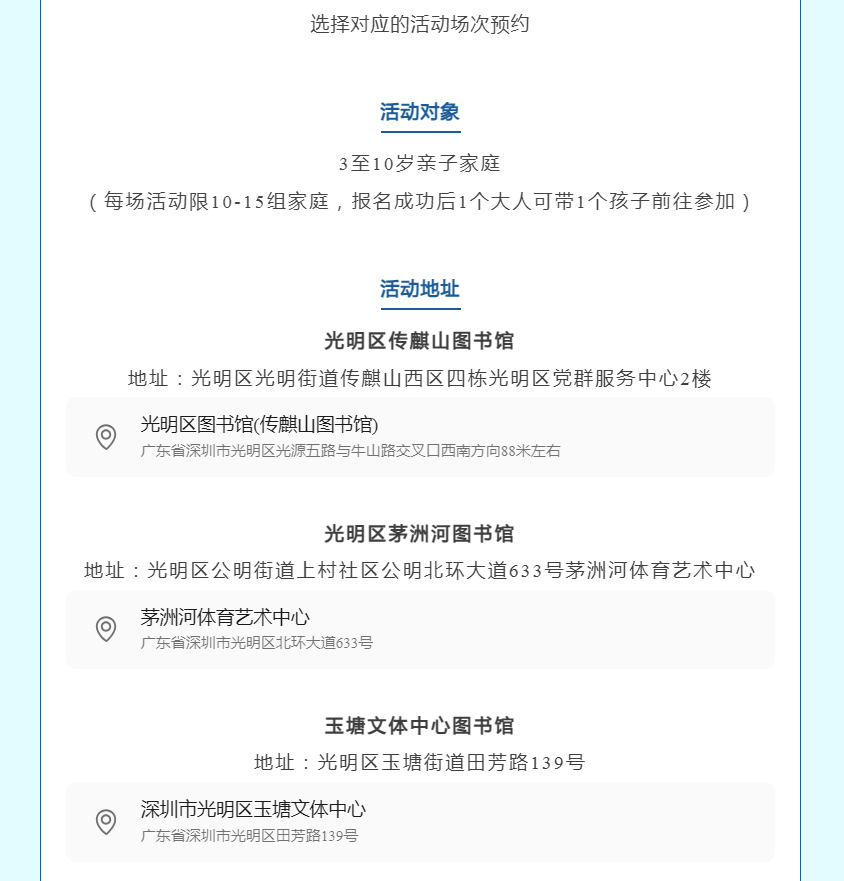This screenshot has width=844, height=881.
Task: Open the 深圳市光明区玉塘文体中心 location card
Action: pyautogui.click(x=420, y=821)
